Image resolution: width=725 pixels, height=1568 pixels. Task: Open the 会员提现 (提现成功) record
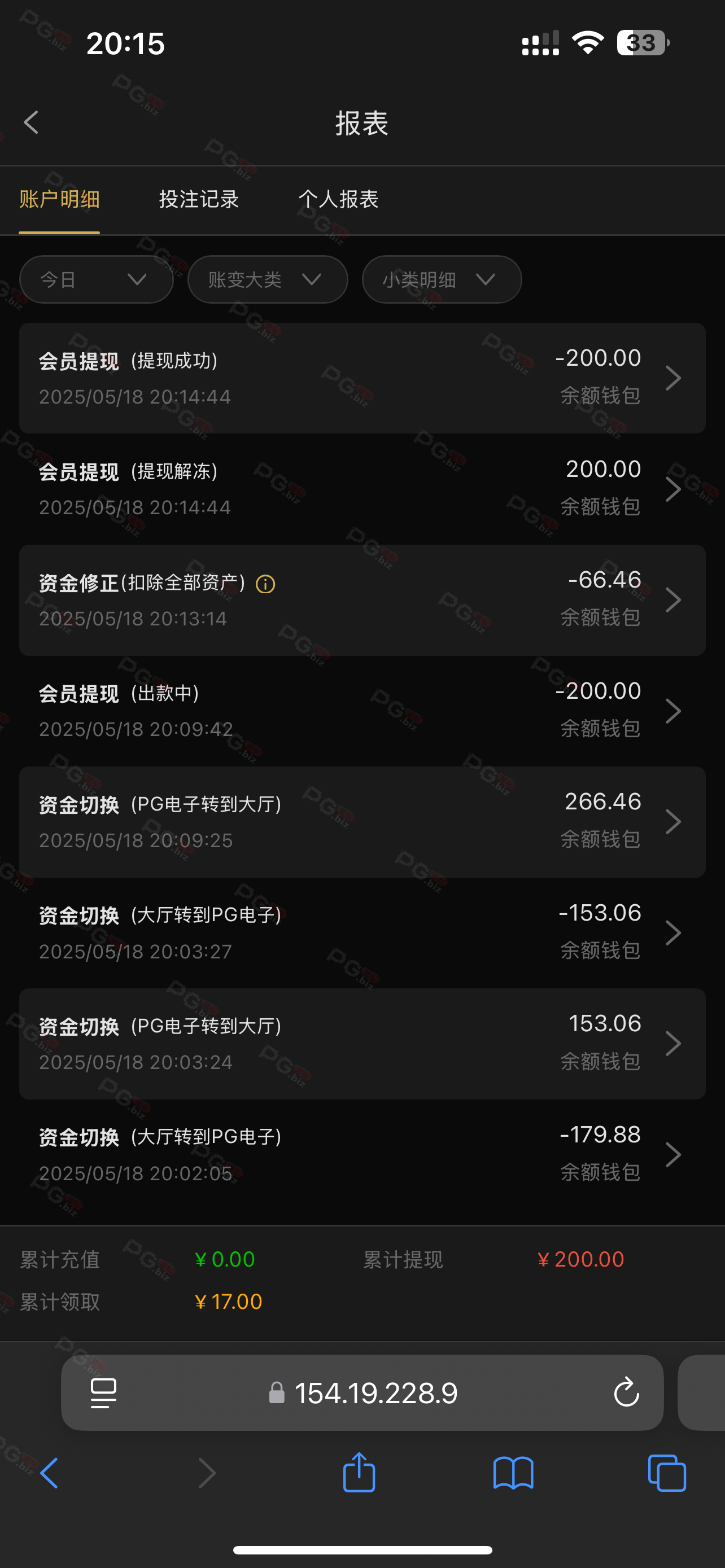[362, 378]
